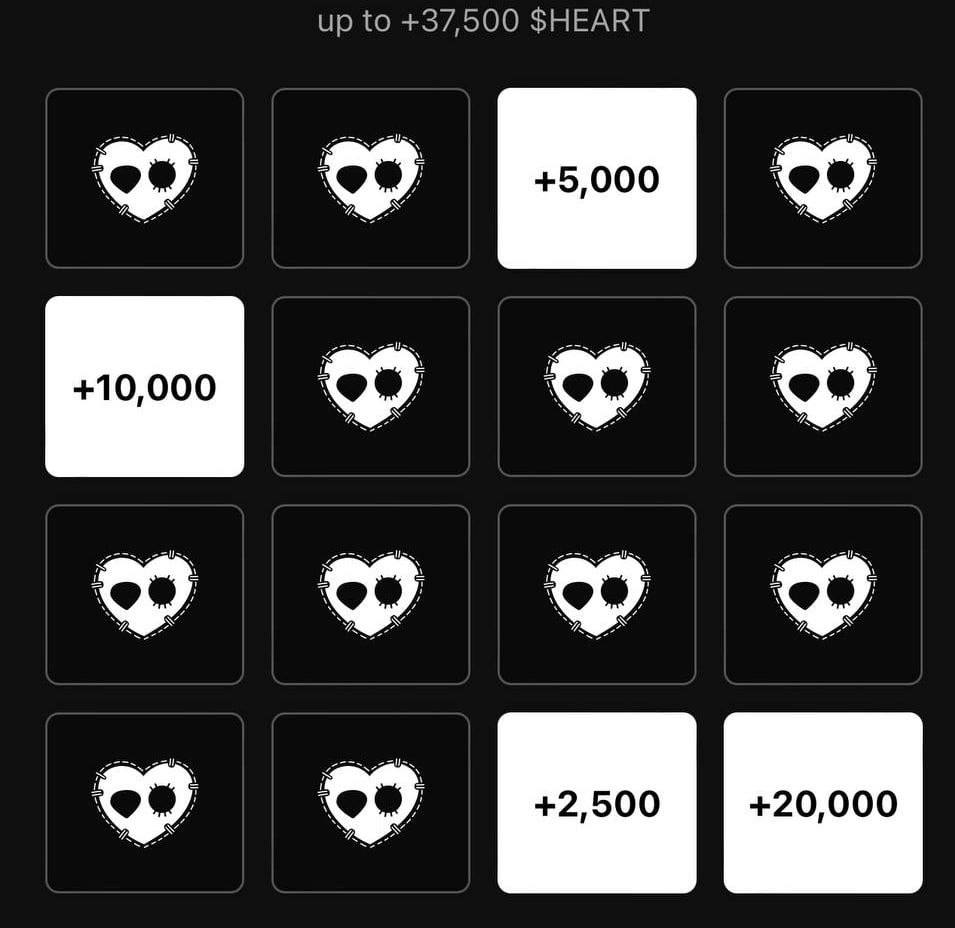Reveal the heart card right of +5,000
This screenshot has height=928, width=955.
point(822,178)
